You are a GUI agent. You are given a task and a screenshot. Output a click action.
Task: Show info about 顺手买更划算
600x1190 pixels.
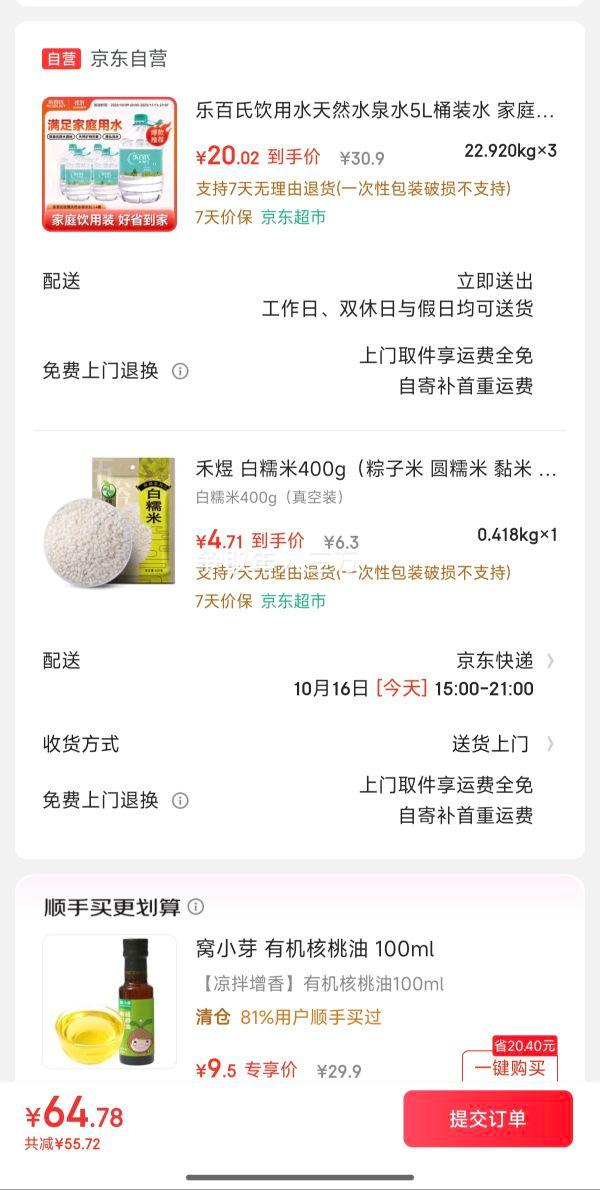pyautogui.click(x=196, y=907)
